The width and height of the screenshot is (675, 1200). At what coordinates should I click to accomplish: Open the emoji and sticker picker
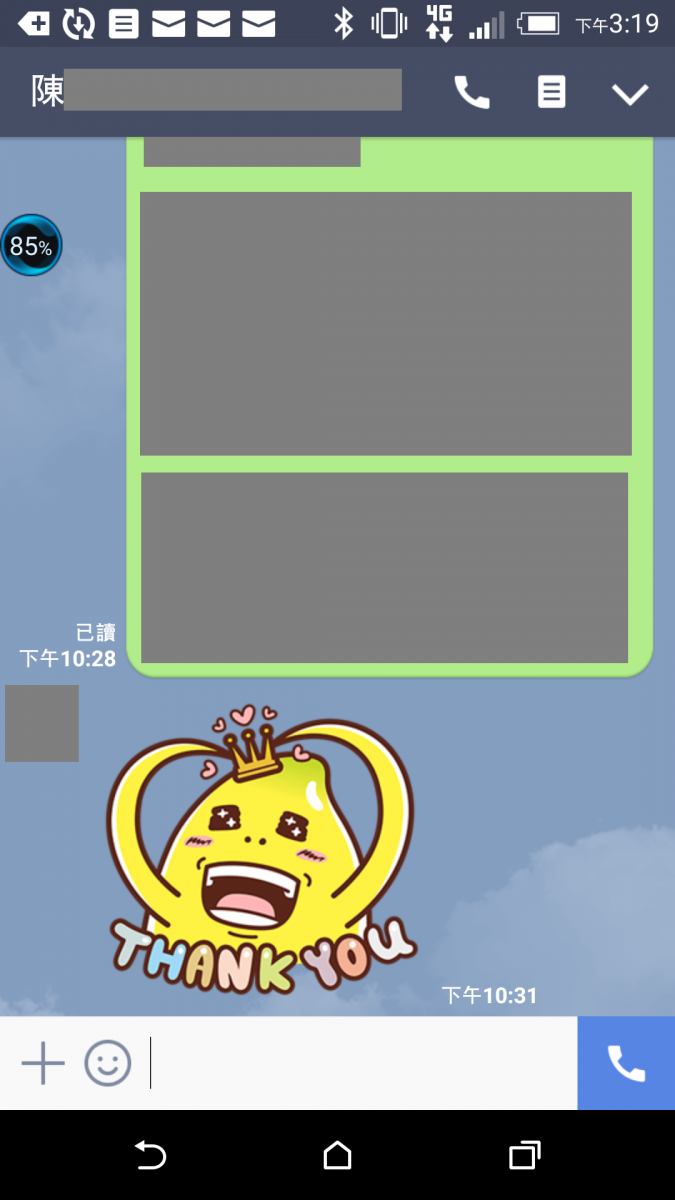[x=108, y=1063]
